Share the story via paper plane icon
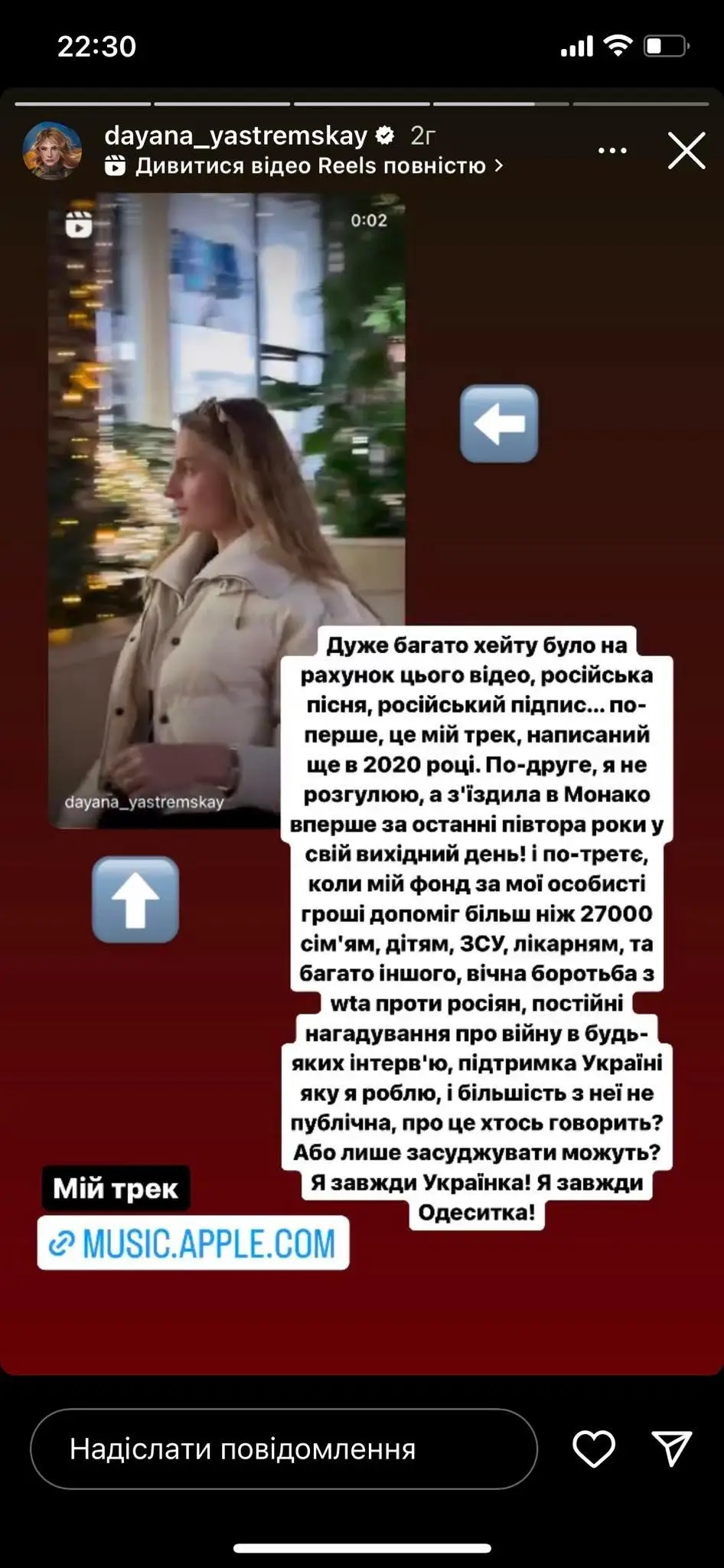The width and height of the screenshot is (724, 1568). click(x=672, y=1449)
